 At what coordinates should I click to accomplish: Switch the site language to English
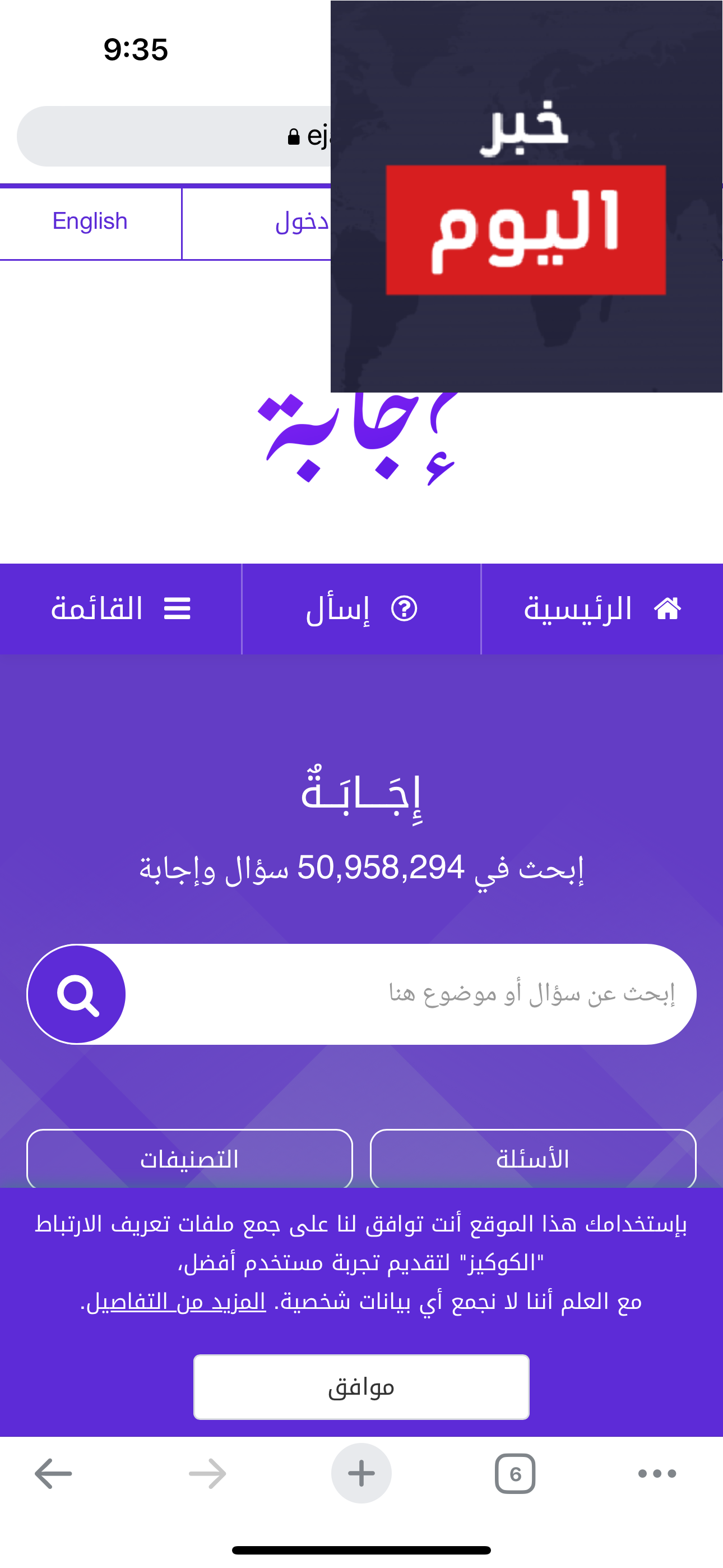(x=90, y=222)
